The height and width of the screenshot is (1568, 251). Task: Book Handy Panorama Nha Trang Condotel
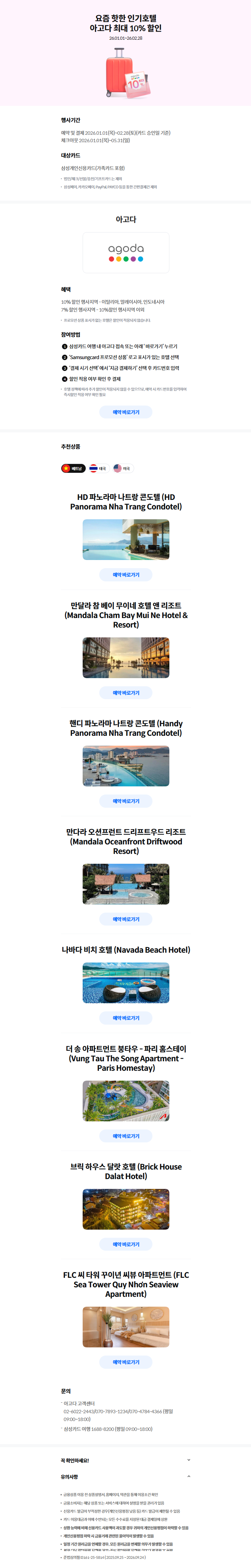[126, 801]
